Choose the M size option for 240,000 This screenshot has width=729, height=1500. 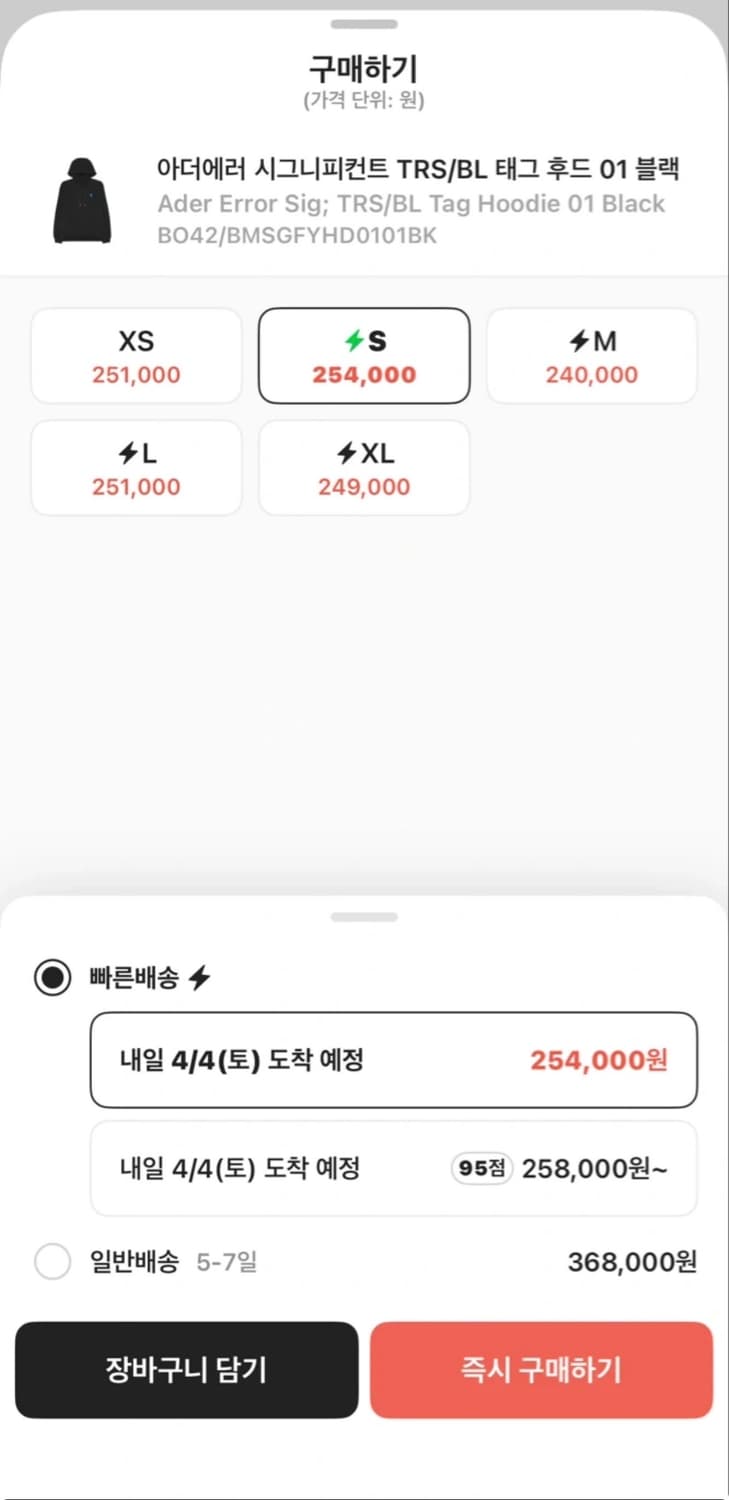[x=591, y=355]
